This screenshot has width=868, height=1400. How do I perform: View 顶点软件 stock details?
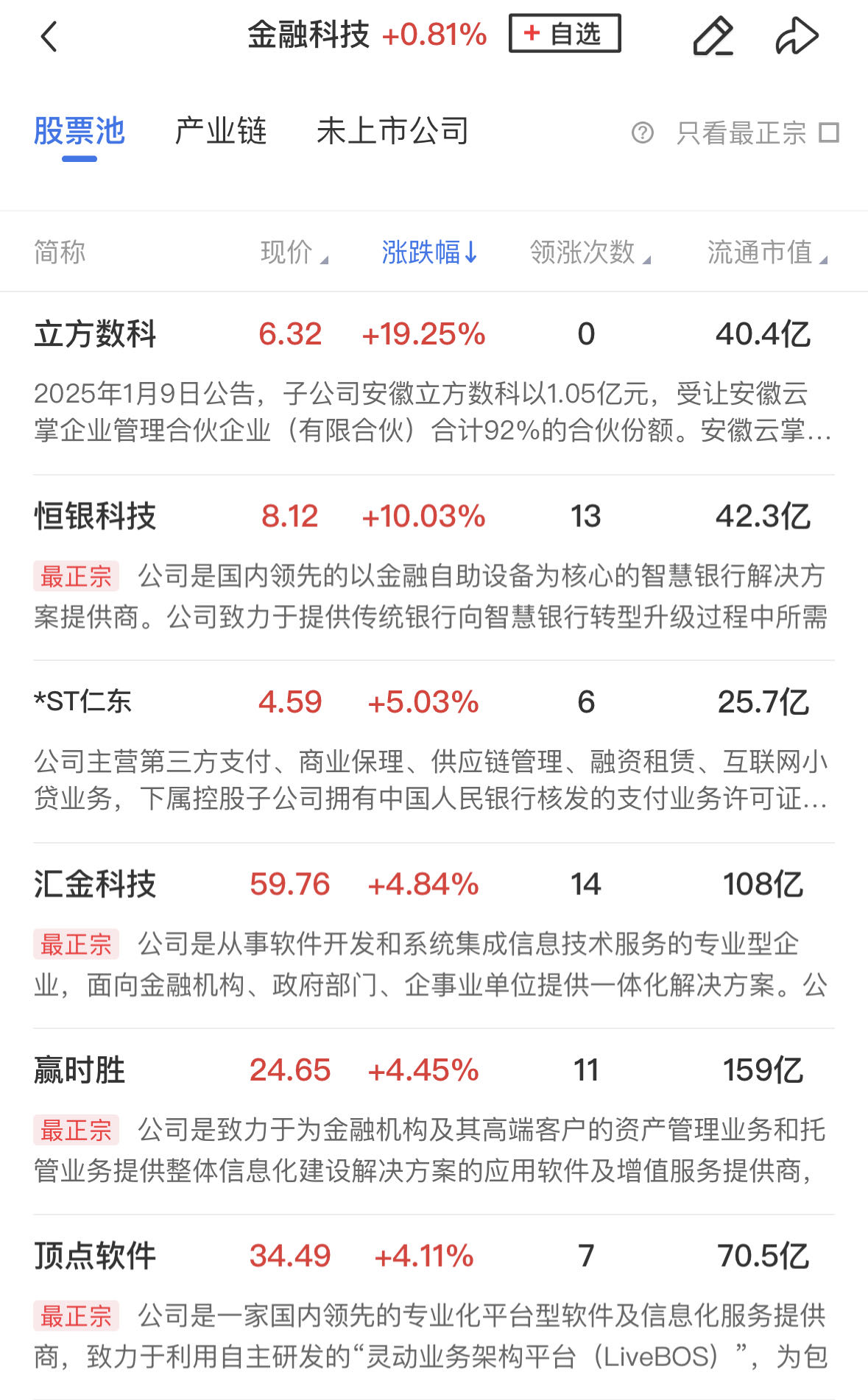tap(96, 1256)
